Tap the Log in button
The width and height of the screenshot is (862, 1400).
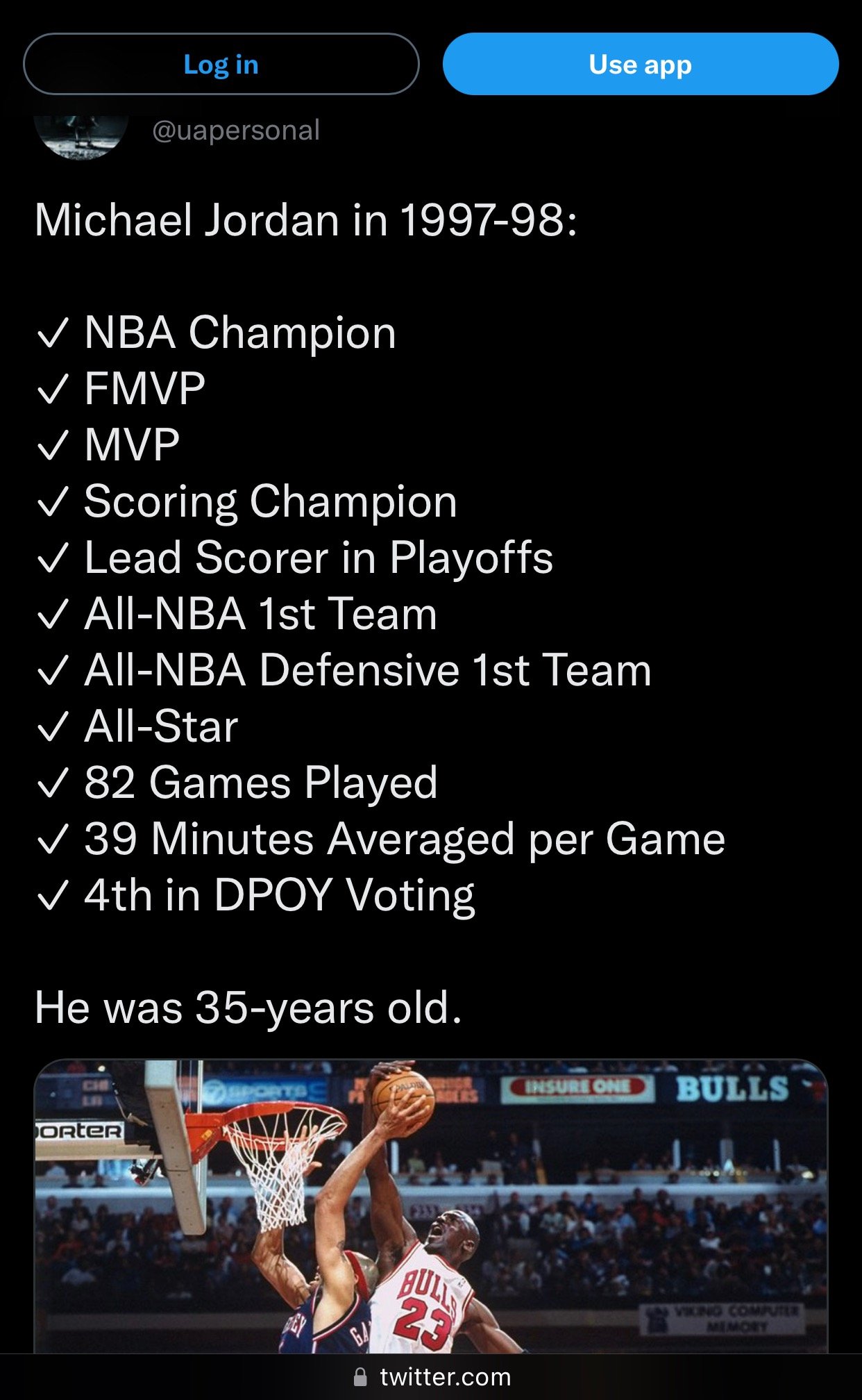(221, 65)
